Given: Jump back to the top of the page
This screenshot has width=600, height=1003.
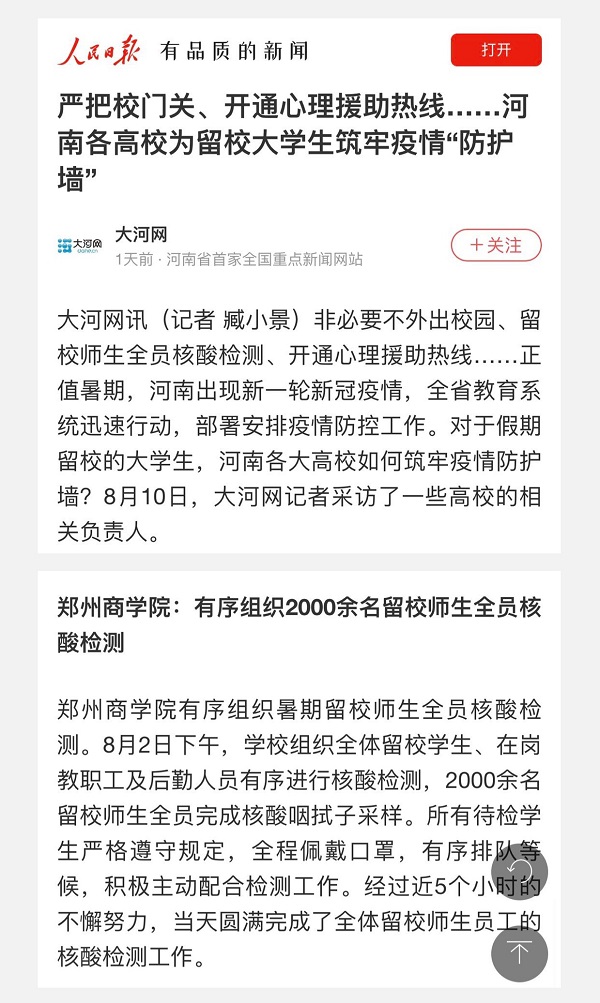Looking at the screenshot, I should [x=519, y=953].
